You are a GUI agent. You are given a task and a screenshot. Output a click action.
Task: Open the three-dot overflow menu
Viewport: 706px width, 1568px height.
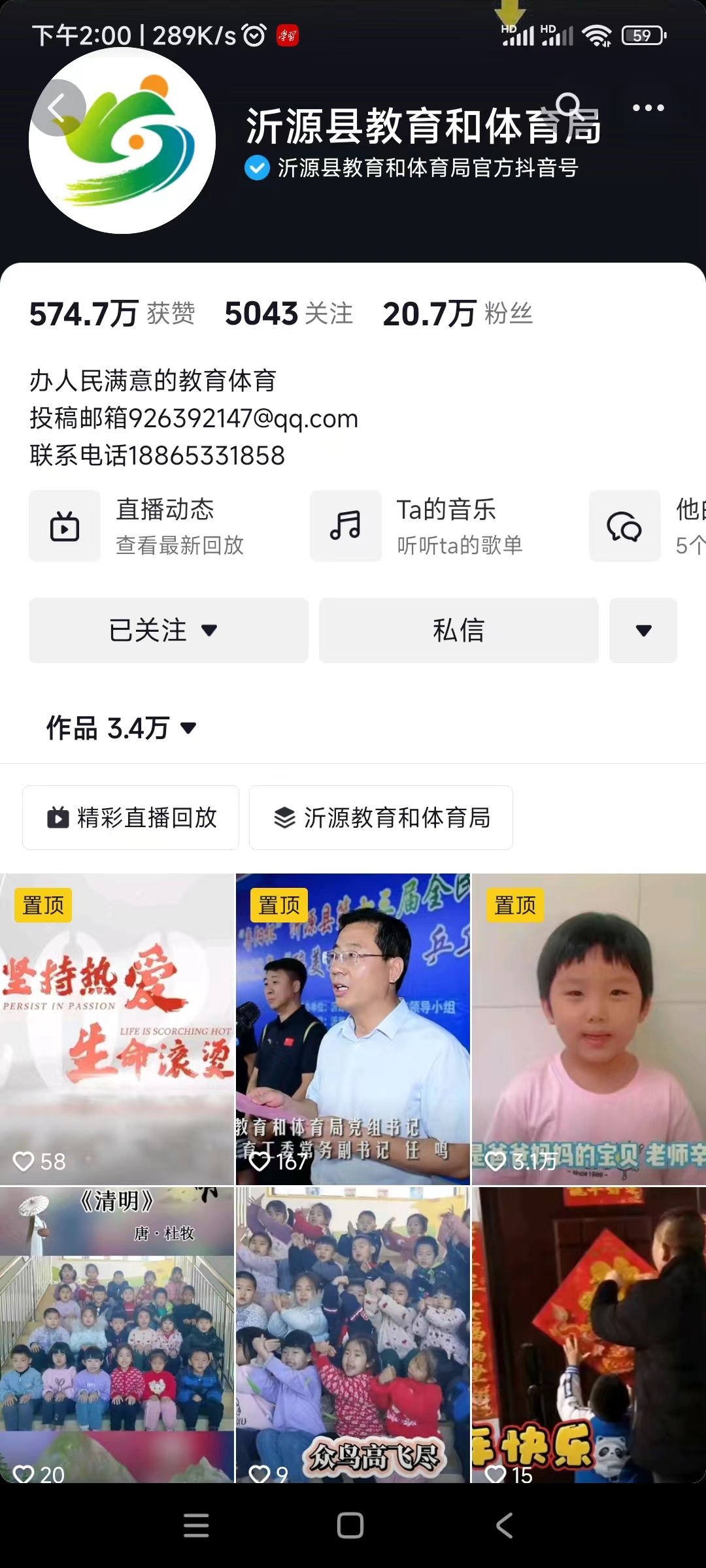(x=648, y=108)
